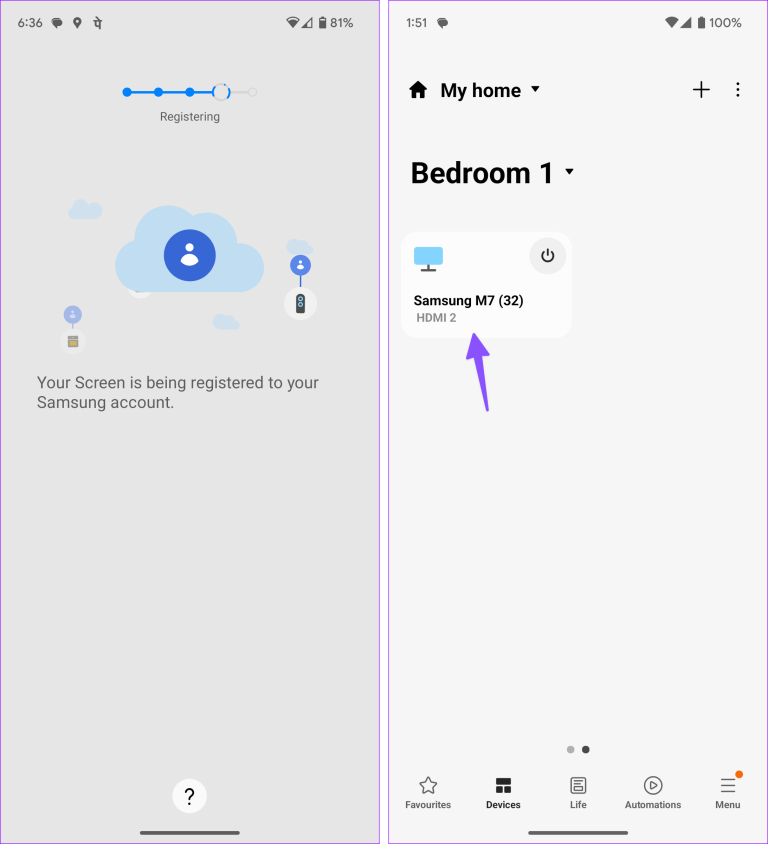
Task: Open the three-dot overflow menu
Action: pos(737,90)
